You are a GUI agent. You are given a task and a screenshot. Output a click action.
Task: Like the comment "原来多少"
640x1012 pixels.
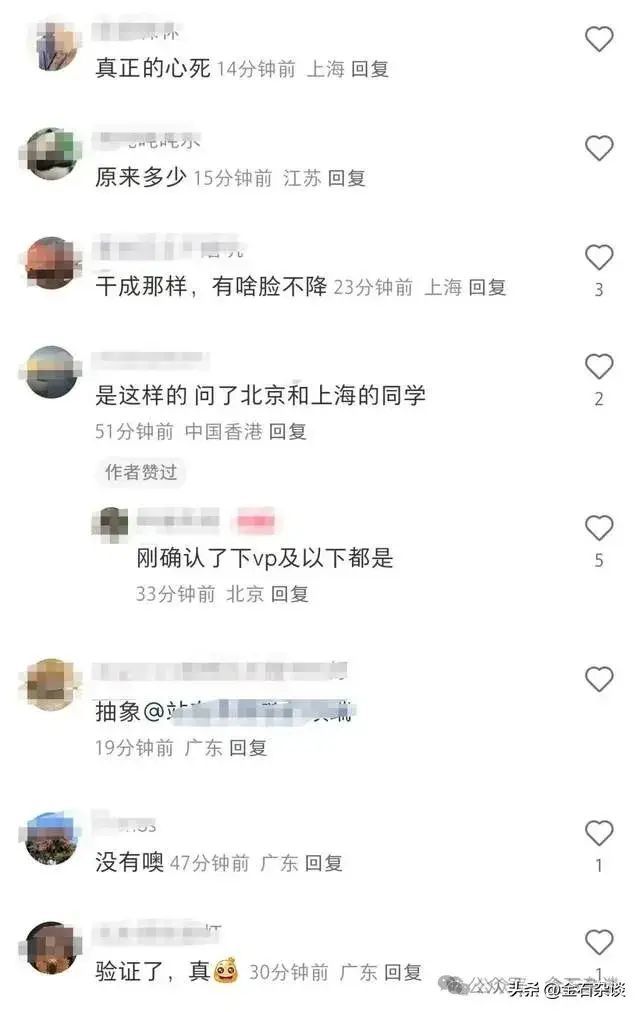pos(598,149)
